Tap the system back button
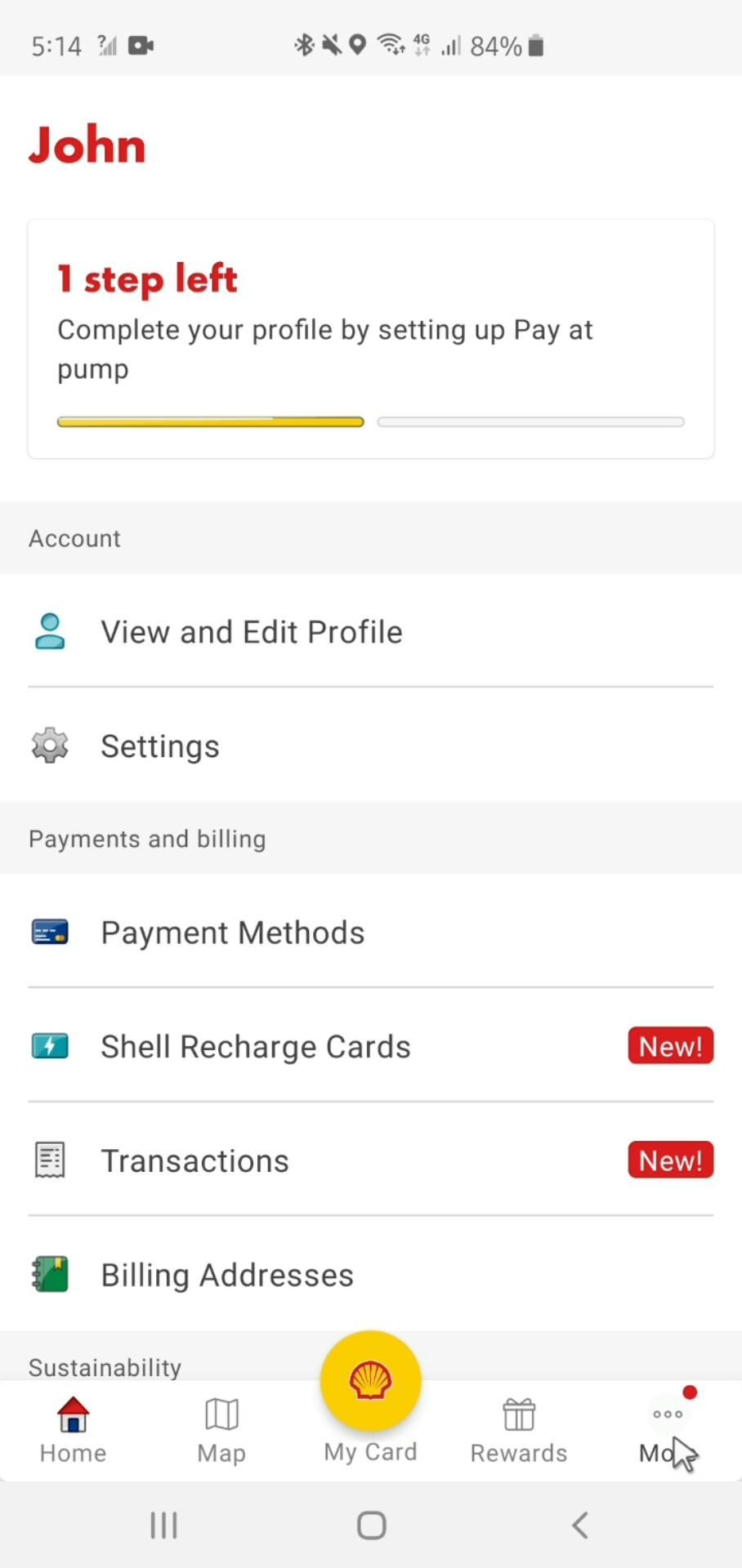The image size is (742, 1568). tap(579, 1525)
